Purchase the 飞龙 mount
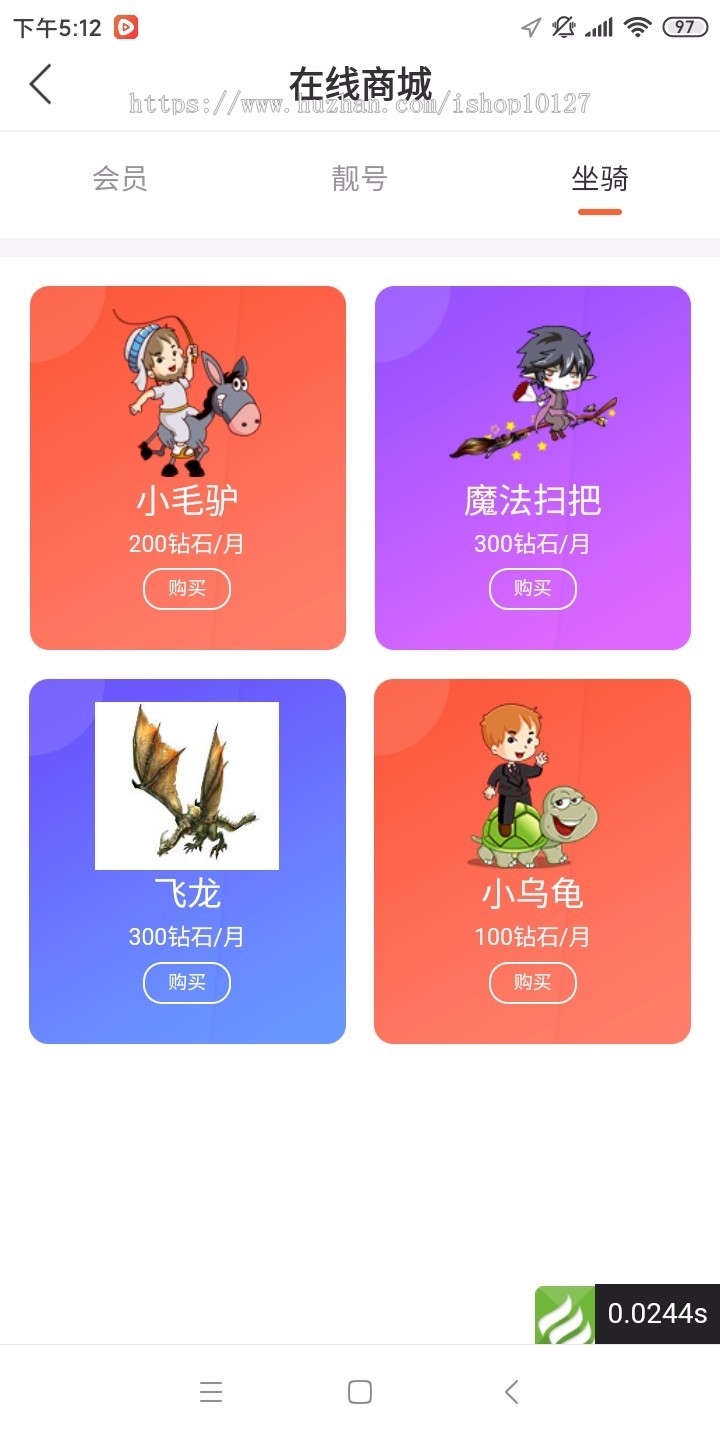The width and height of the screenshot is (720, 1440). pyautogui.click(x=187, y=983)
